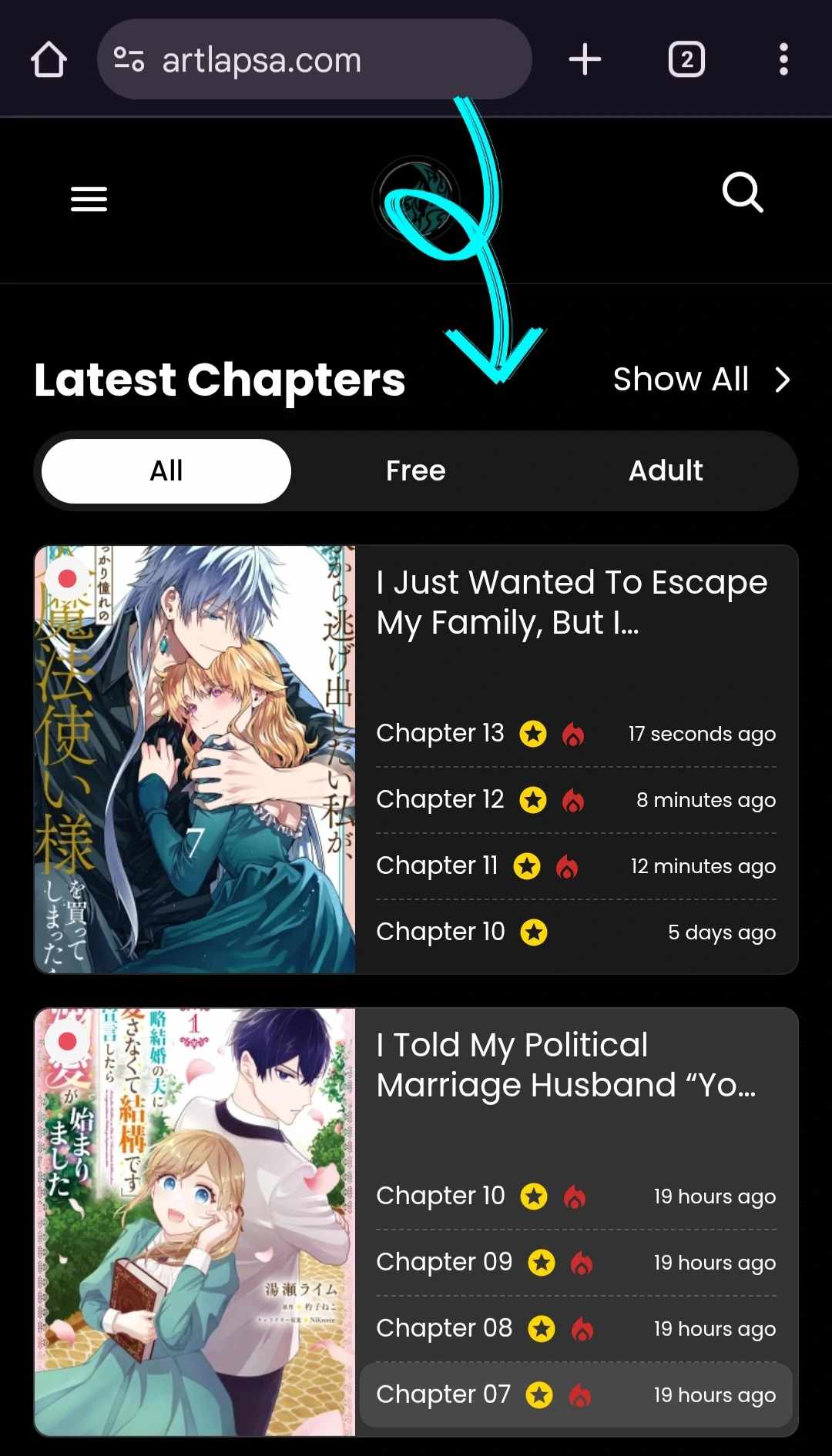Open I Just Wanted To Escape cover
The width and height of the screenshot is (832, 1456).
pos(195,759)
